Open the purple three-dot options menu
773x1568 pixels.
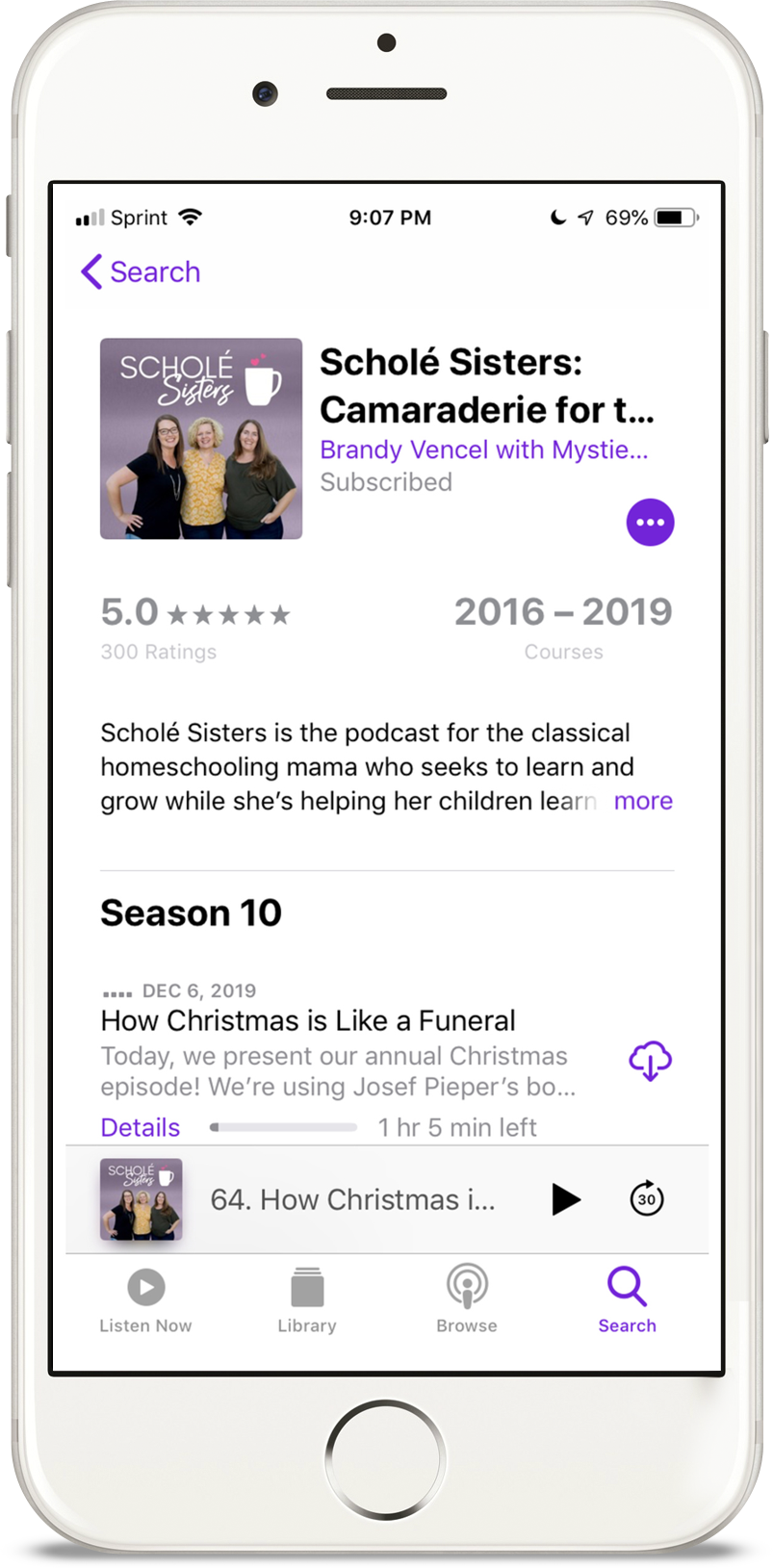(650, 523)
